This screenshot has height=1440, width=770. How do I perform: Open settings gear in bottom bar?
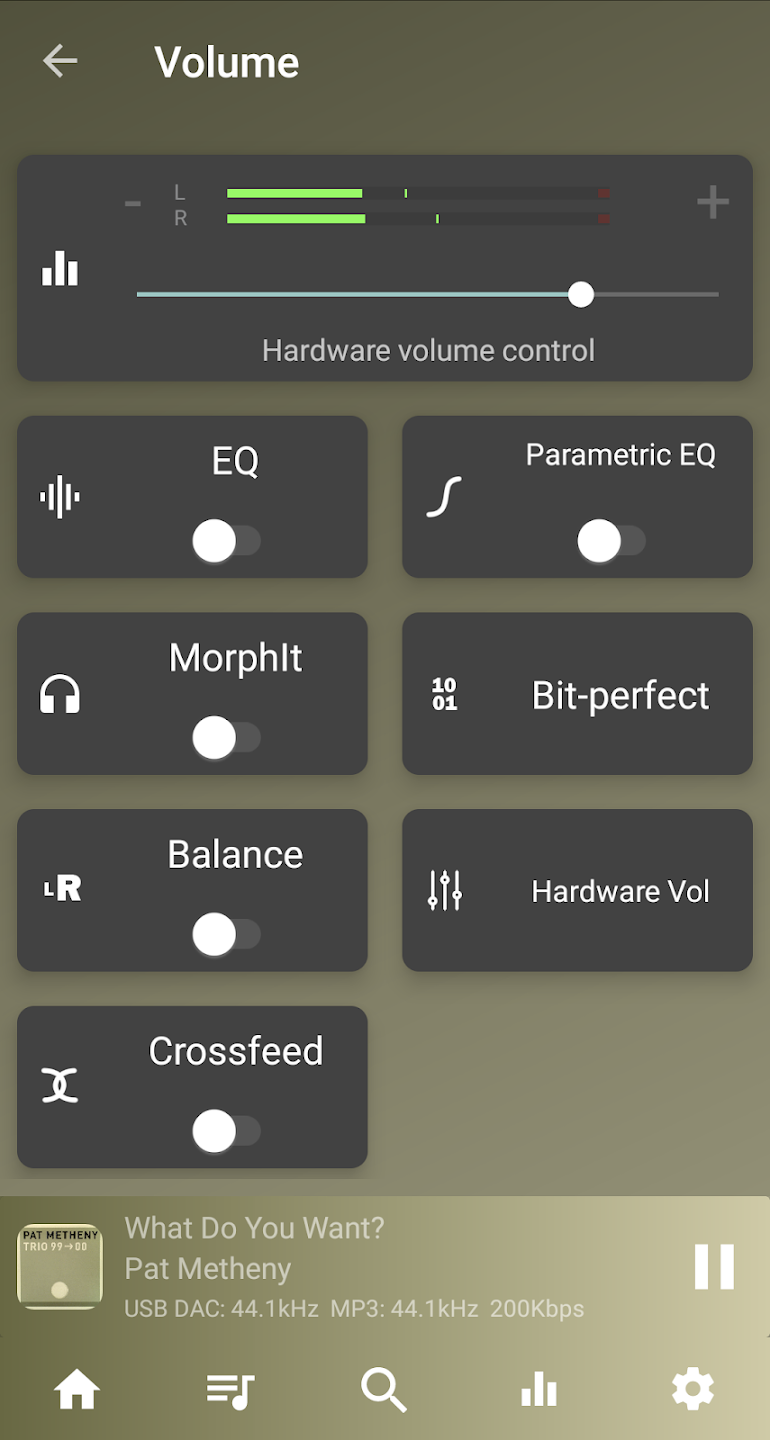(x=693, y=1390)
